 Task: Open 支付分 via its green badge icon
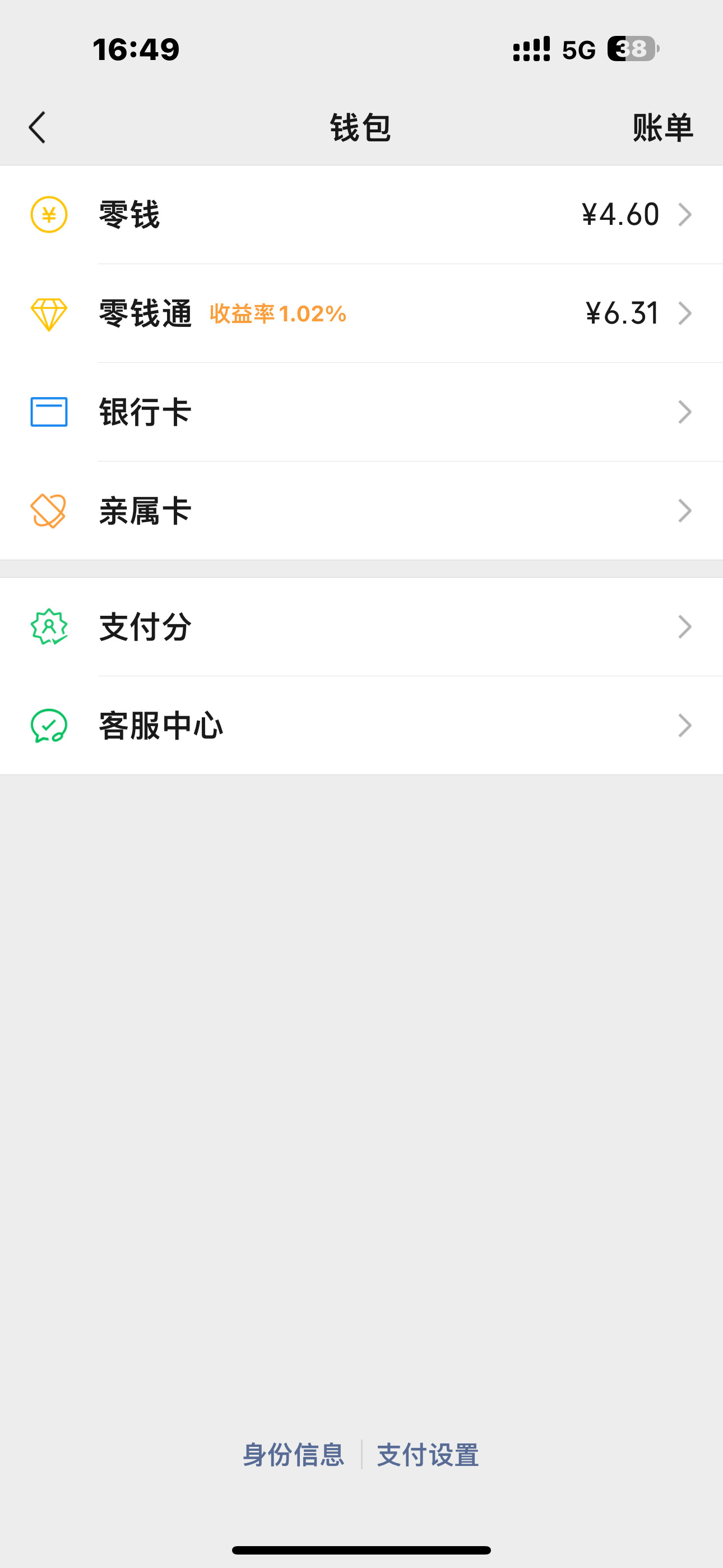(49, 626)
